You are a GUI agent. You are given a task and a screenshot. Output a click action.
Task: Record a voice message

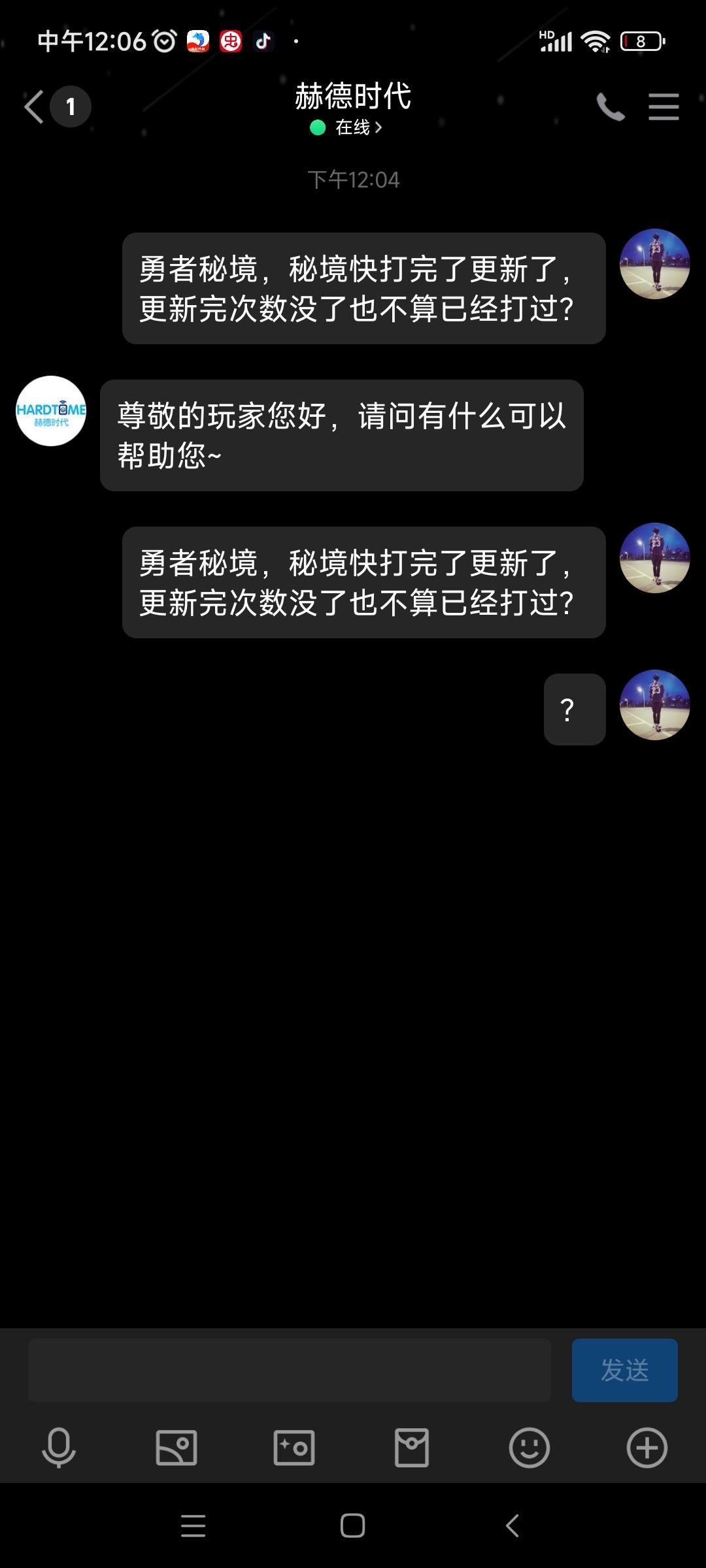[x=59, y=1448]
